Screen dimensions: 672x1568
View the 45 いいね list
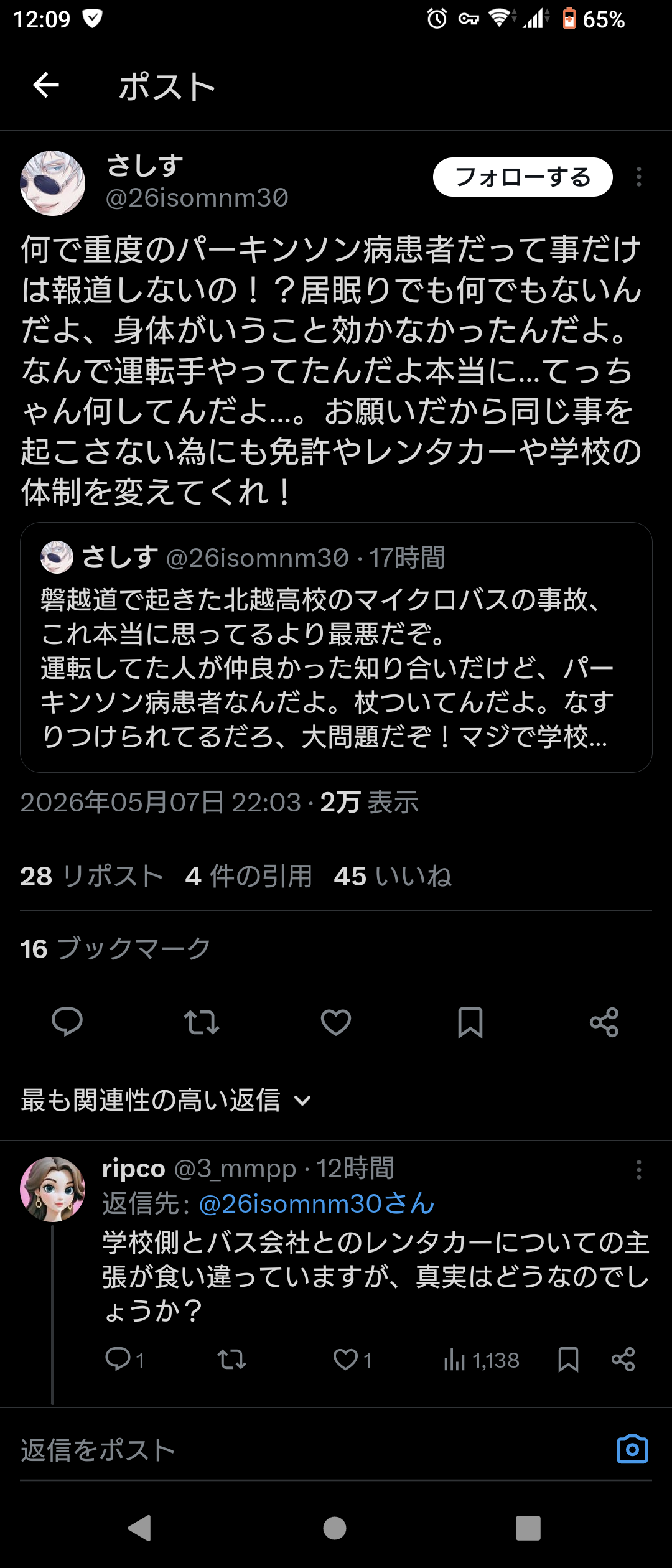[393, 876]
